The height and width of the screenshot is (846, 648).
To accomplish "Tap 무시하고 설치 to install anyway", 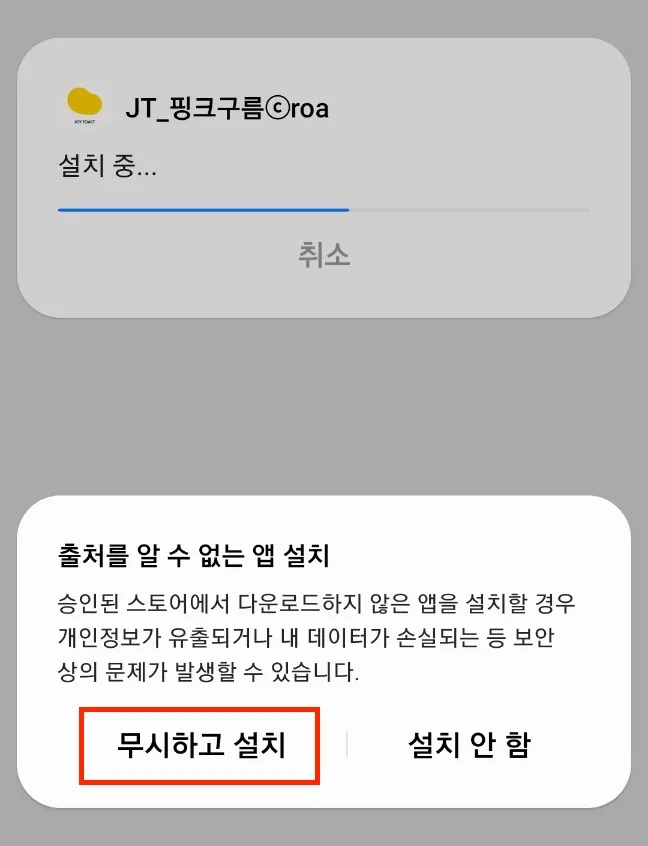I will [201, 745].
